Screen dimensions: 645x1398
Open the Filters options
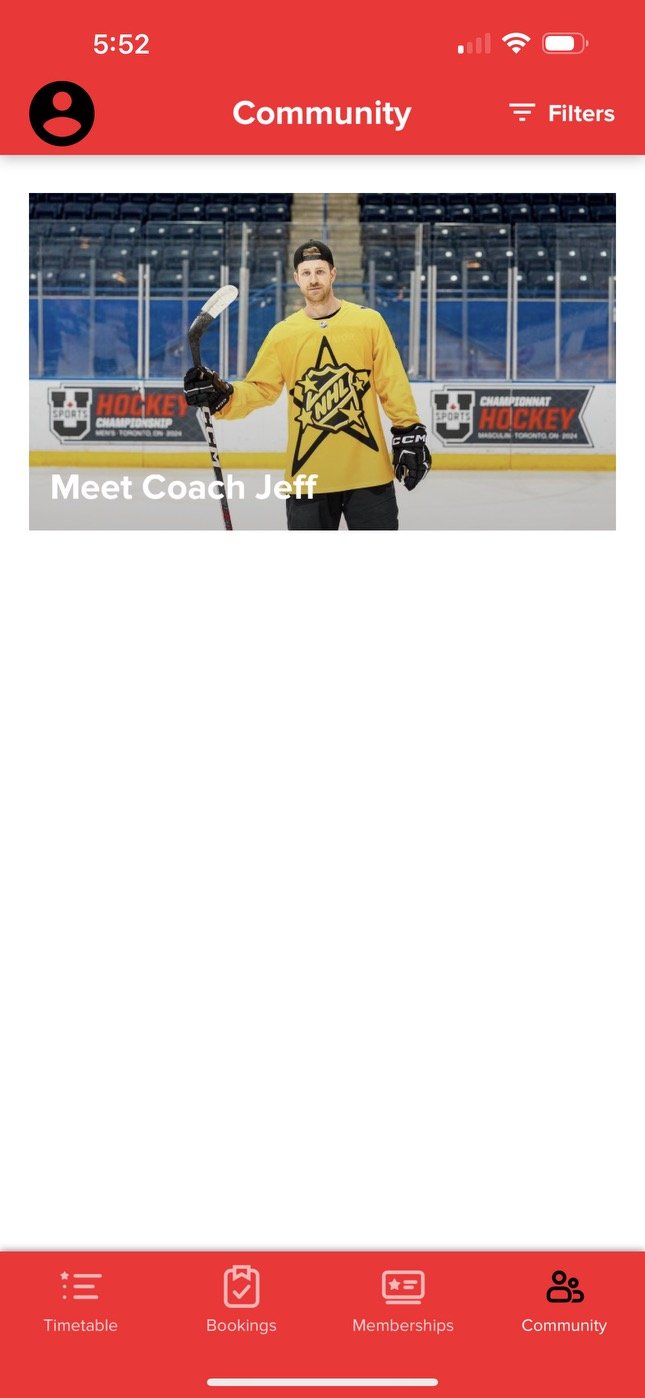561,113
